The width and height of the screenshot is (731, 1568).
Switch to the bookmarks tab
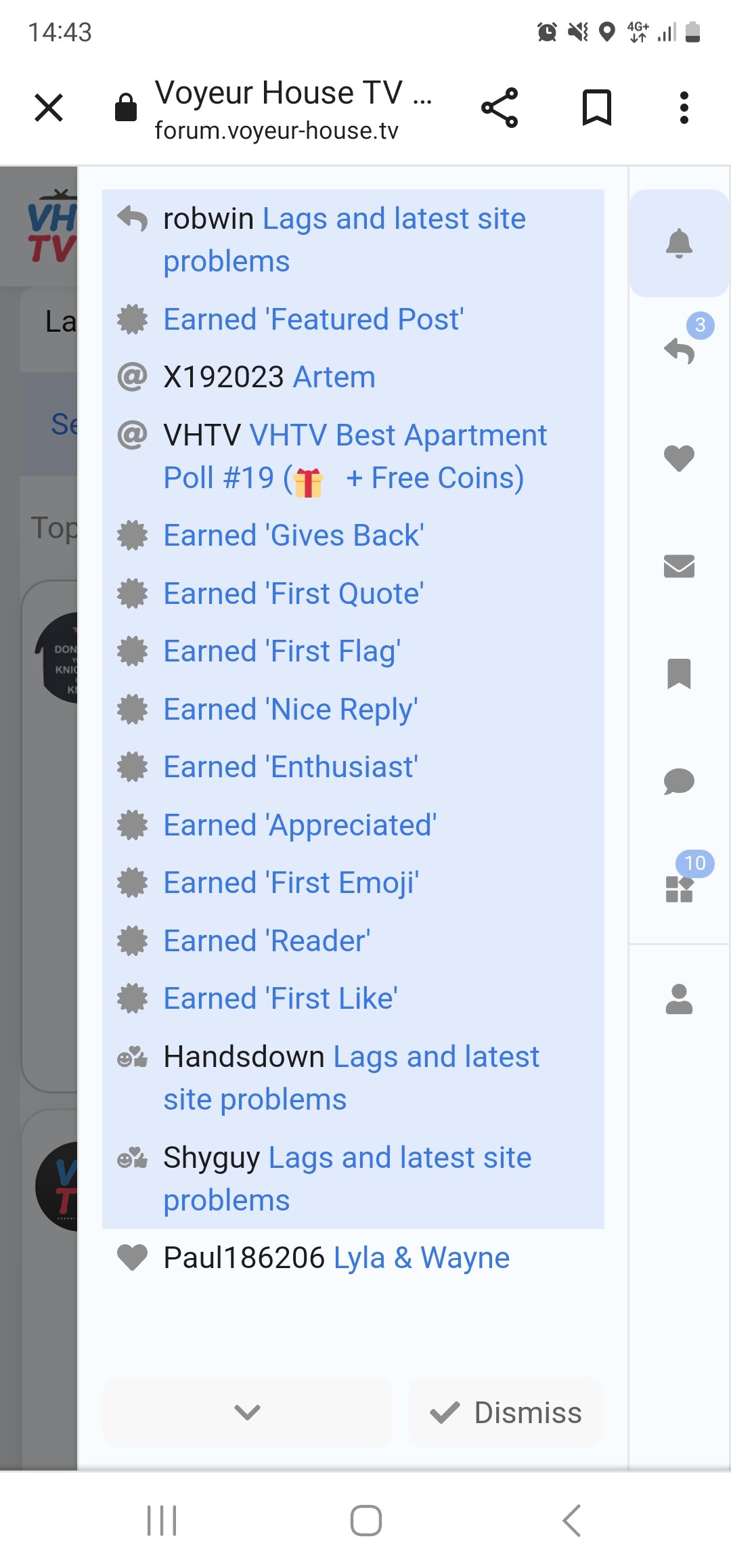[679, 674]
